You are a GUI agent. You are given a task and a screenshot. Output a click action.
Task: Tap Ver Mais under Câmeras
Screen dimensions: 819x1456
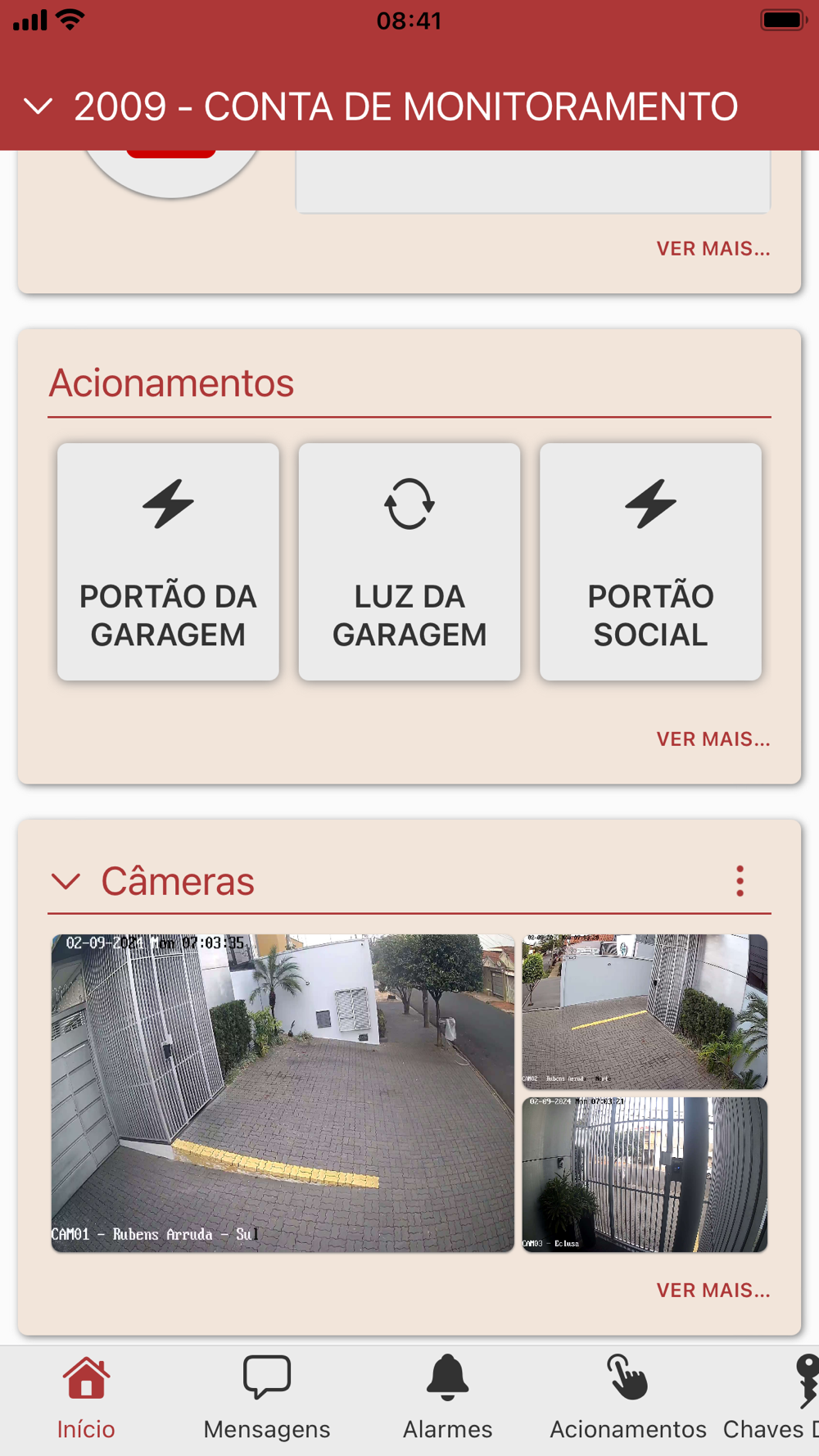click(713, 1290)
